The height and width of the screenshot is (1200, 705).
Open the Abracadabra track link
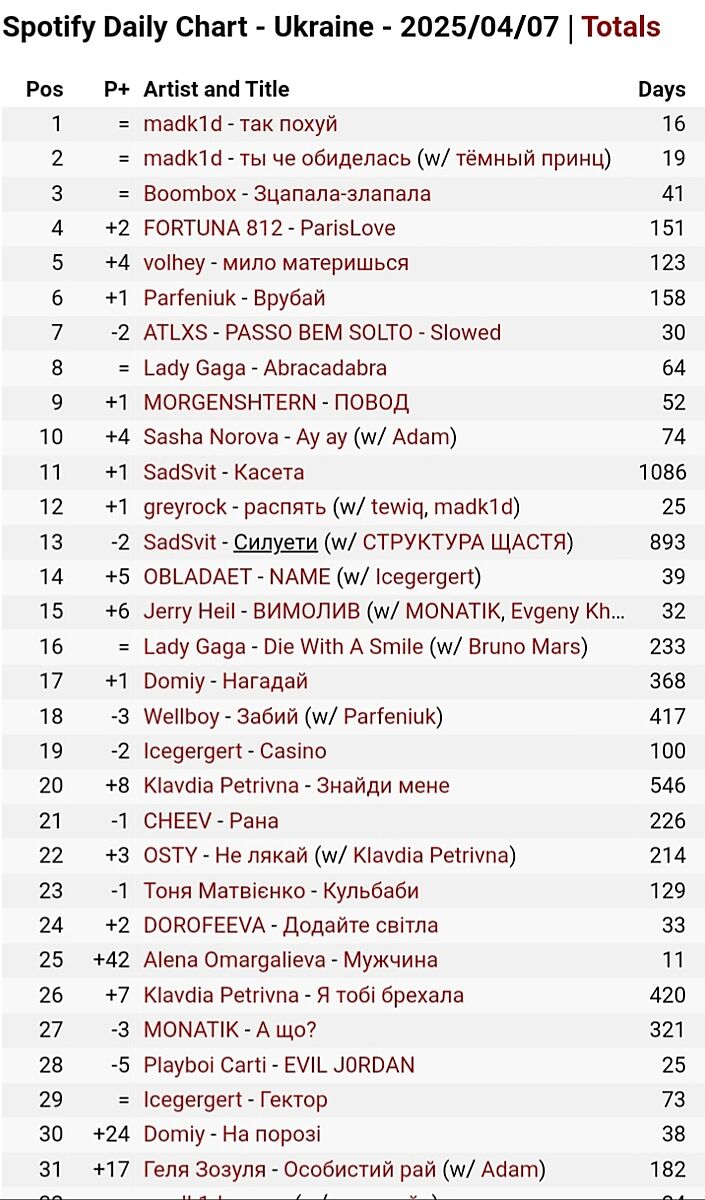(325, 368)
